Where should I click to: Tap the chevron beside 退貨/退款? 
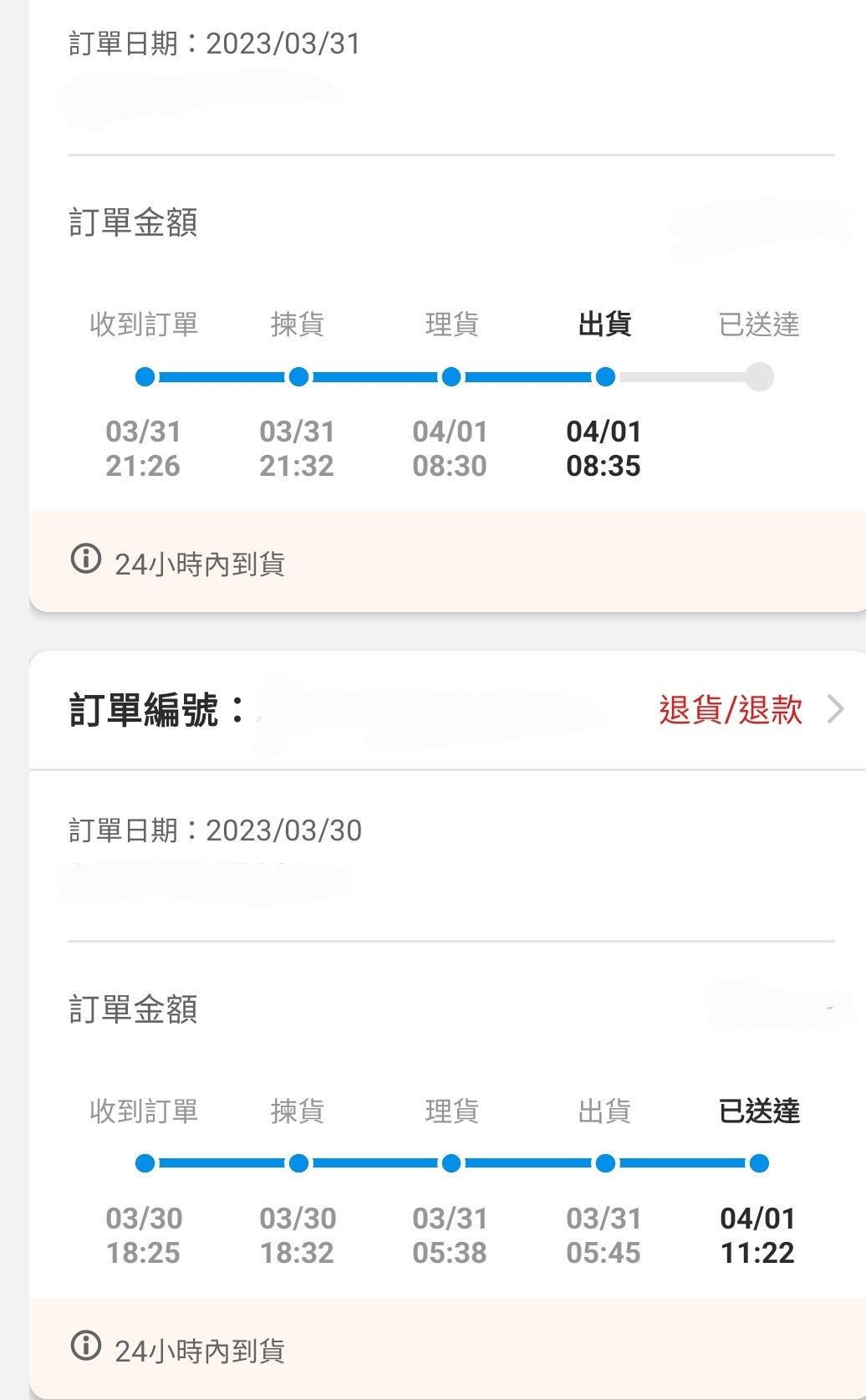pos(835,709)
